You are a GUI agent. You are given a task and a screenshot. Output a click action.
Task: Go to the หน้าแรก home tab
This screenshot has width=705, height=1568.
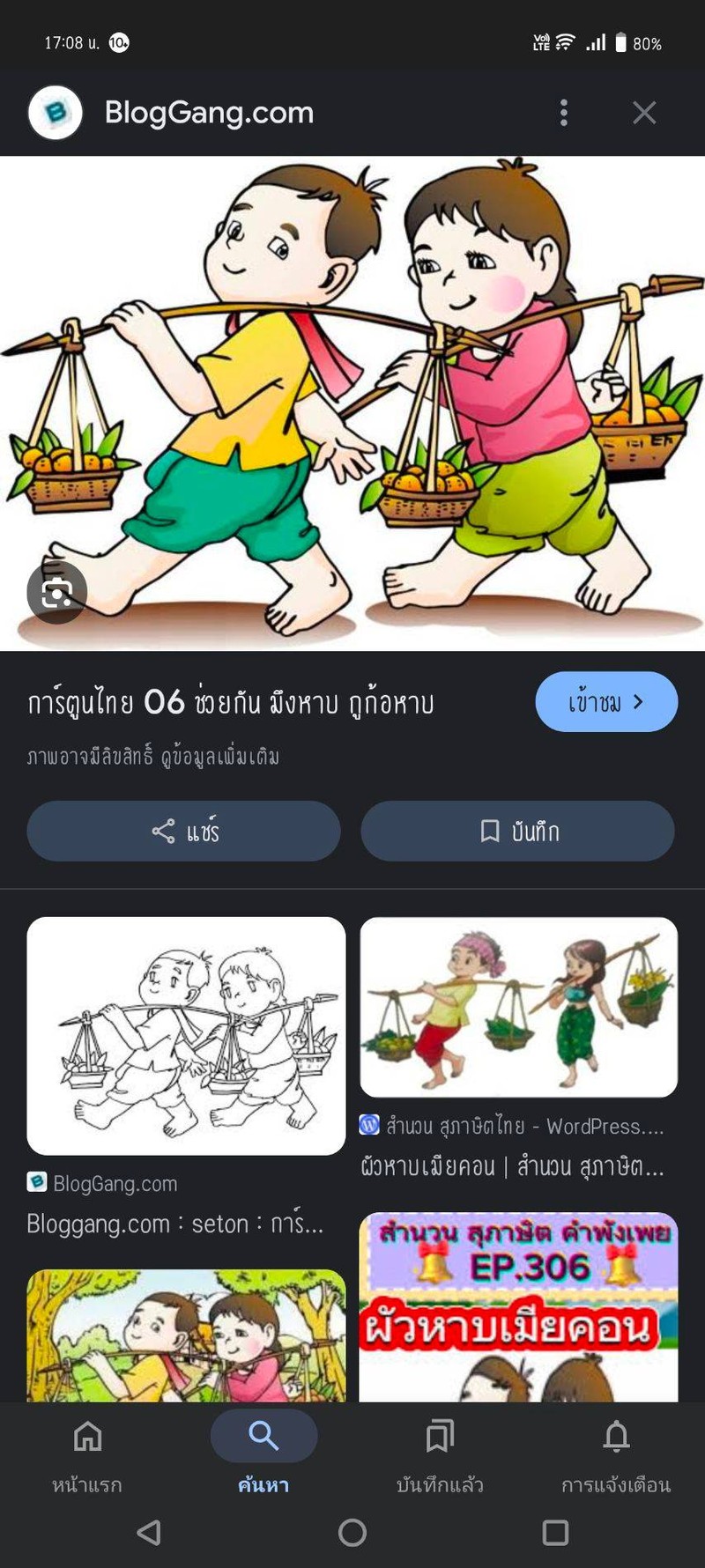tap(87, 1453)
